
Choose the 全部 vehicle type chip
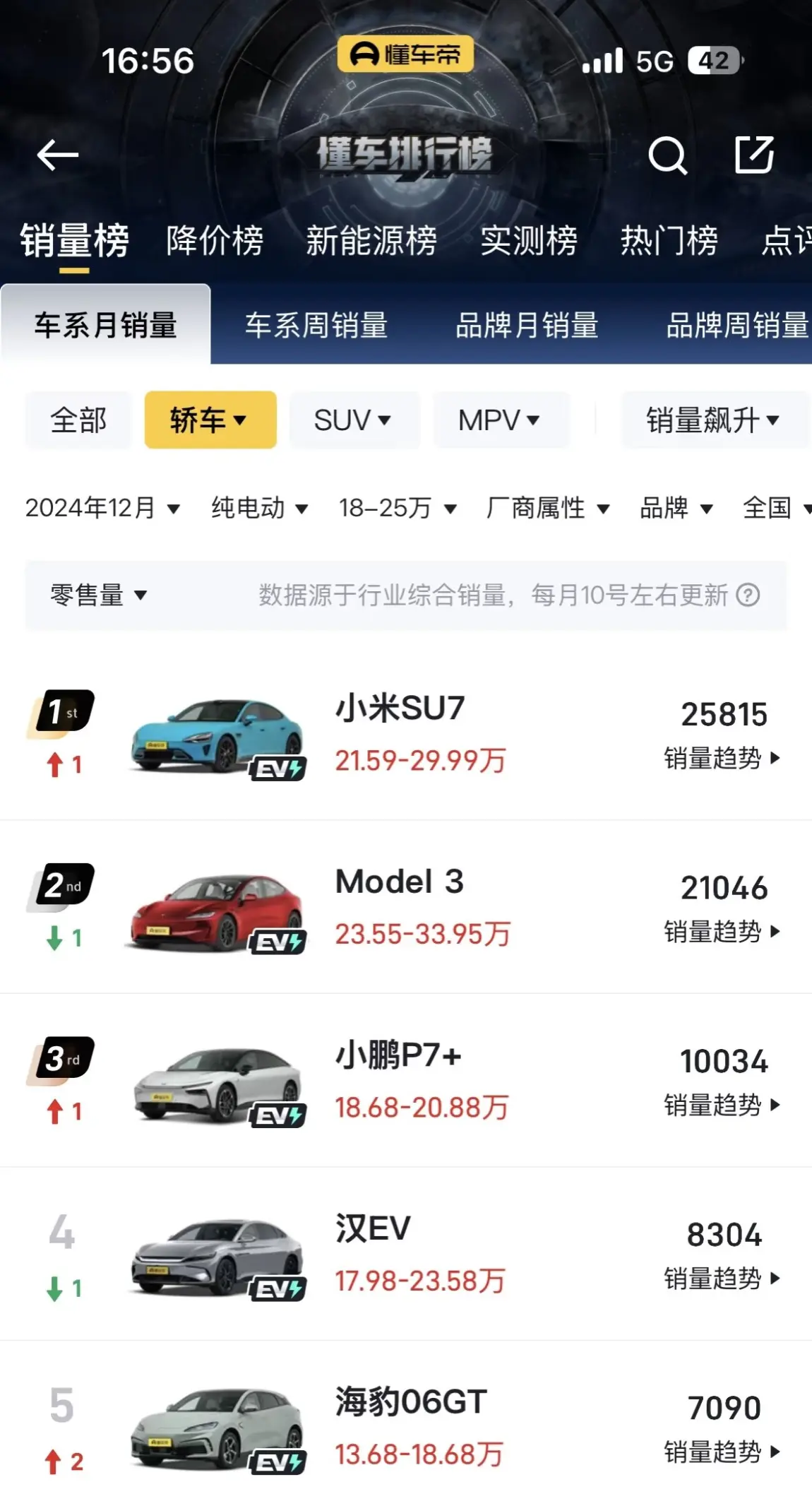(x=78, y=420)
